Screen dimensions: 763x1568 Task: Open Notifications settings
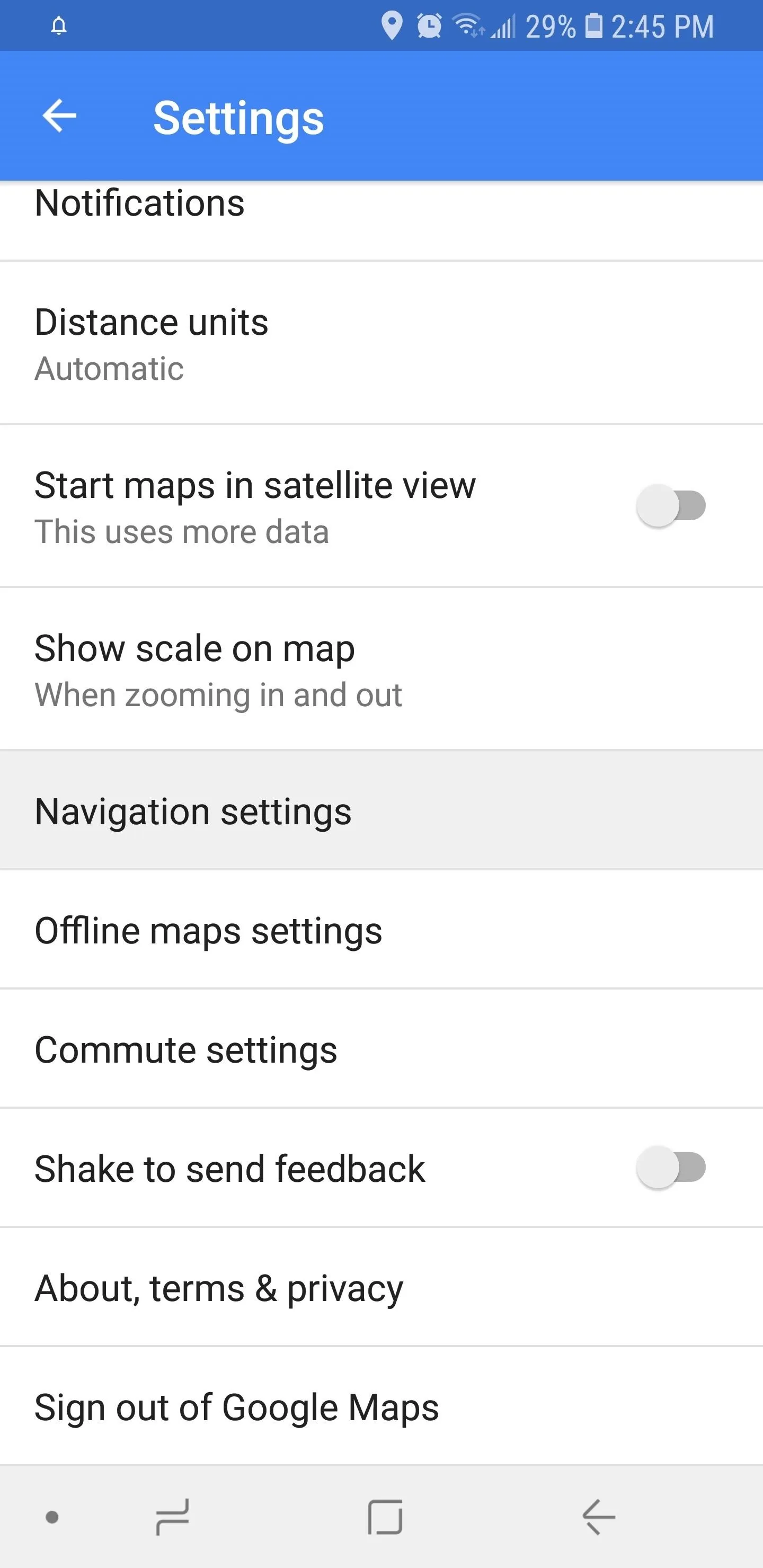coord(381,220)
